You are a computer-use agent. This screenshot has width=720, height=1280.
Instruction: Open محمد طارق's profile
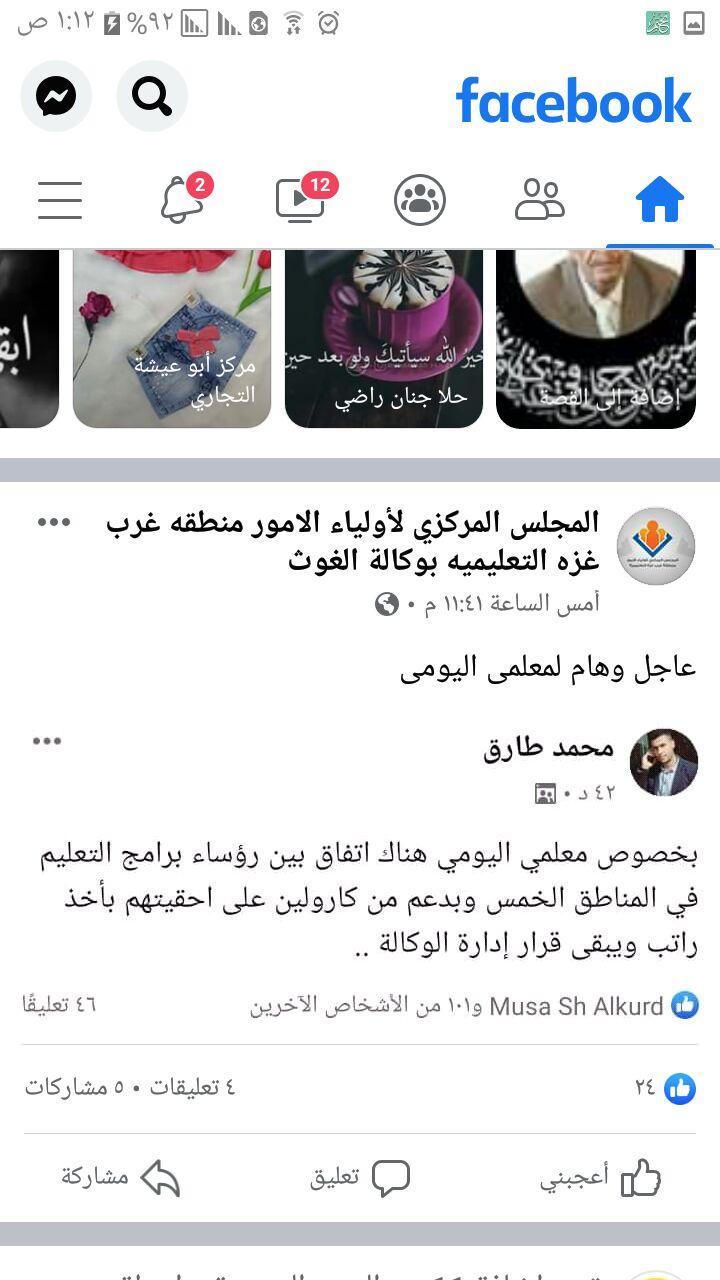[664, 762]
